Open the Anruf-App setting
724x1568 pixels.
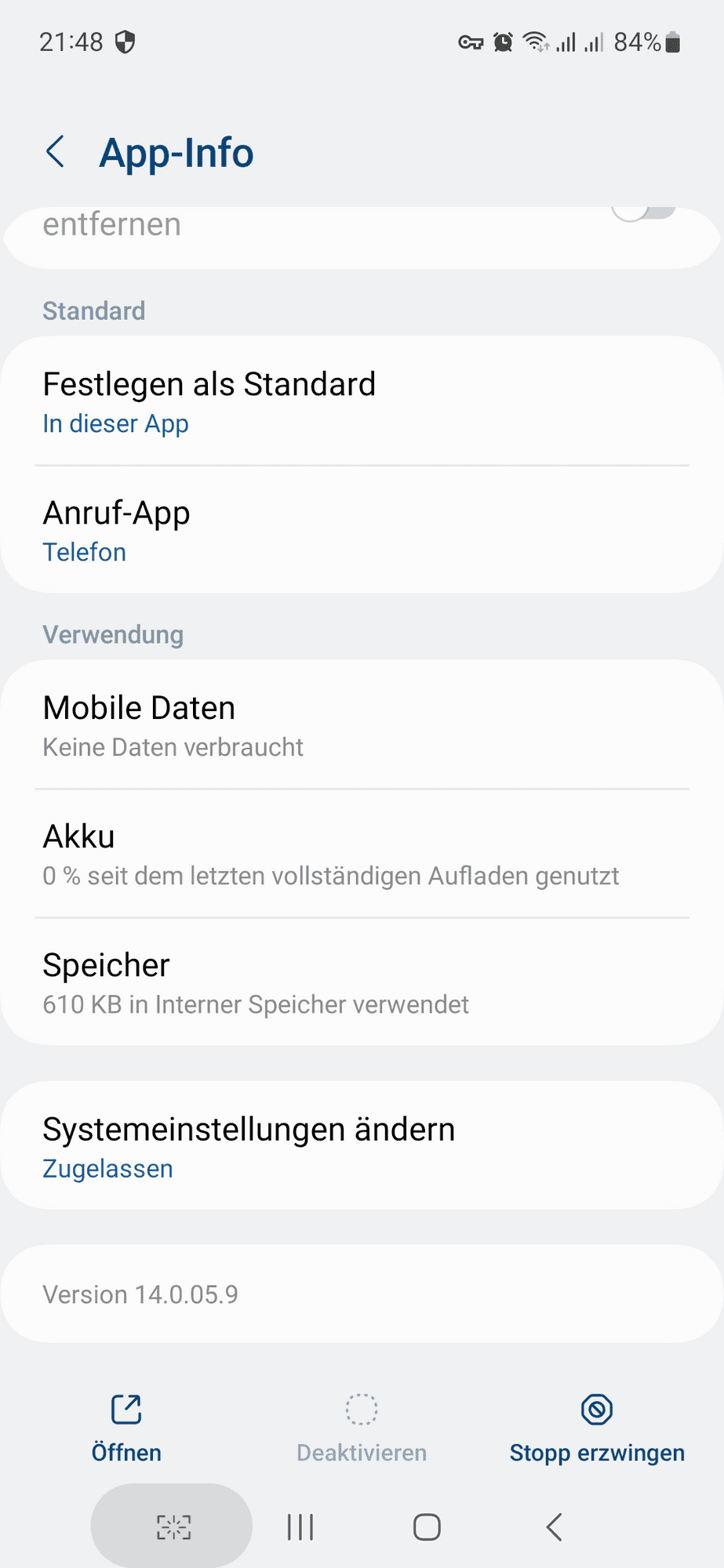pyautogui.click(x=361, y=531)
